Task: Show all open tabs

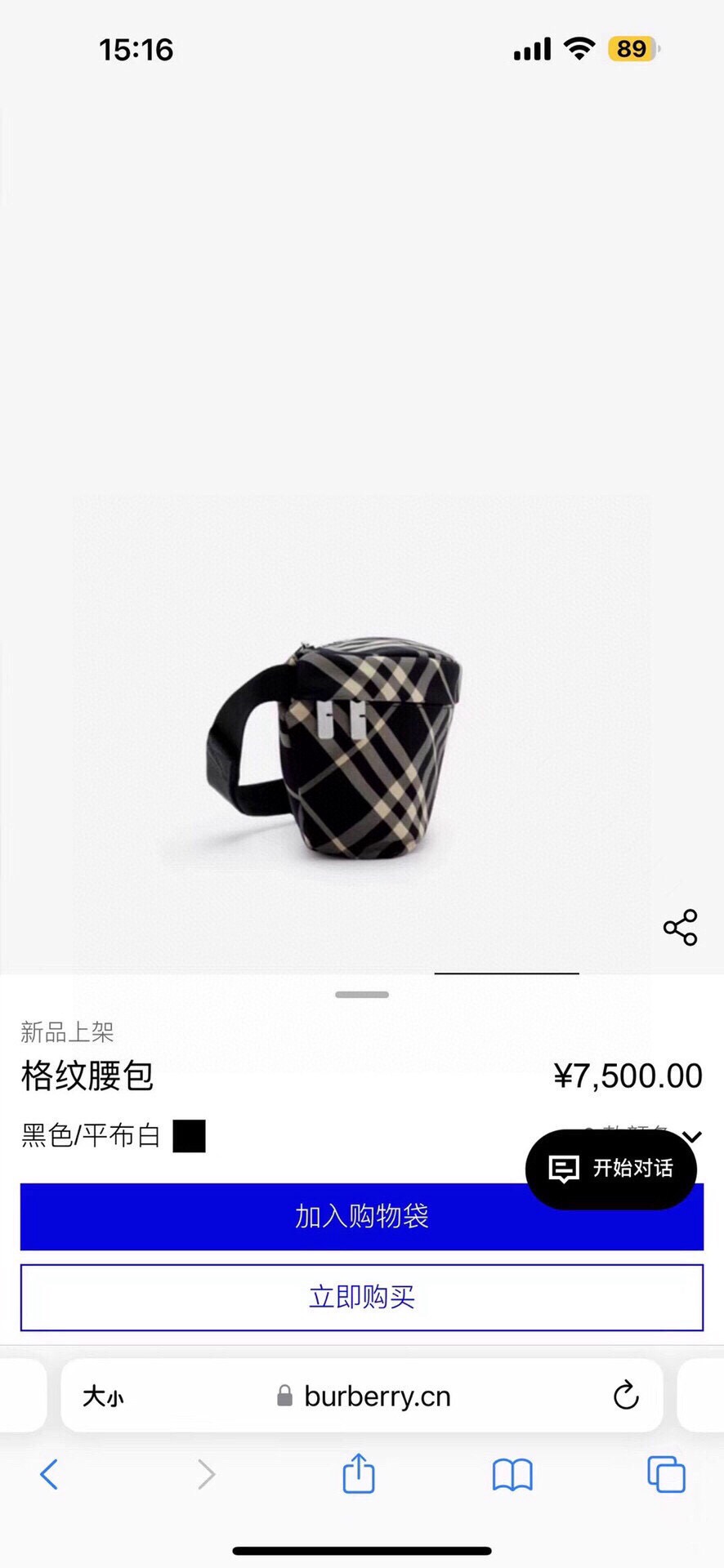Action: tap(666, 1475)
